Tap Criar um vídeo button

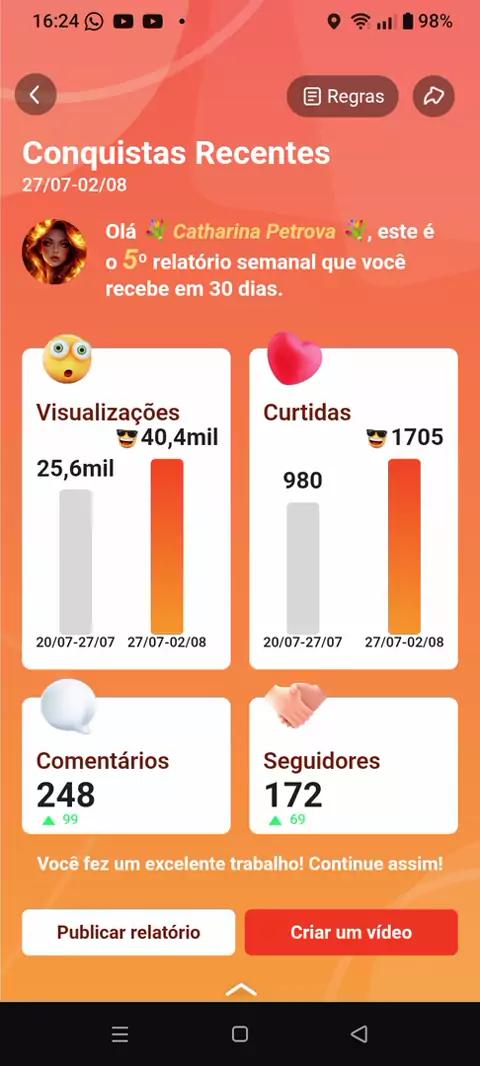click(x=352, y=932)
